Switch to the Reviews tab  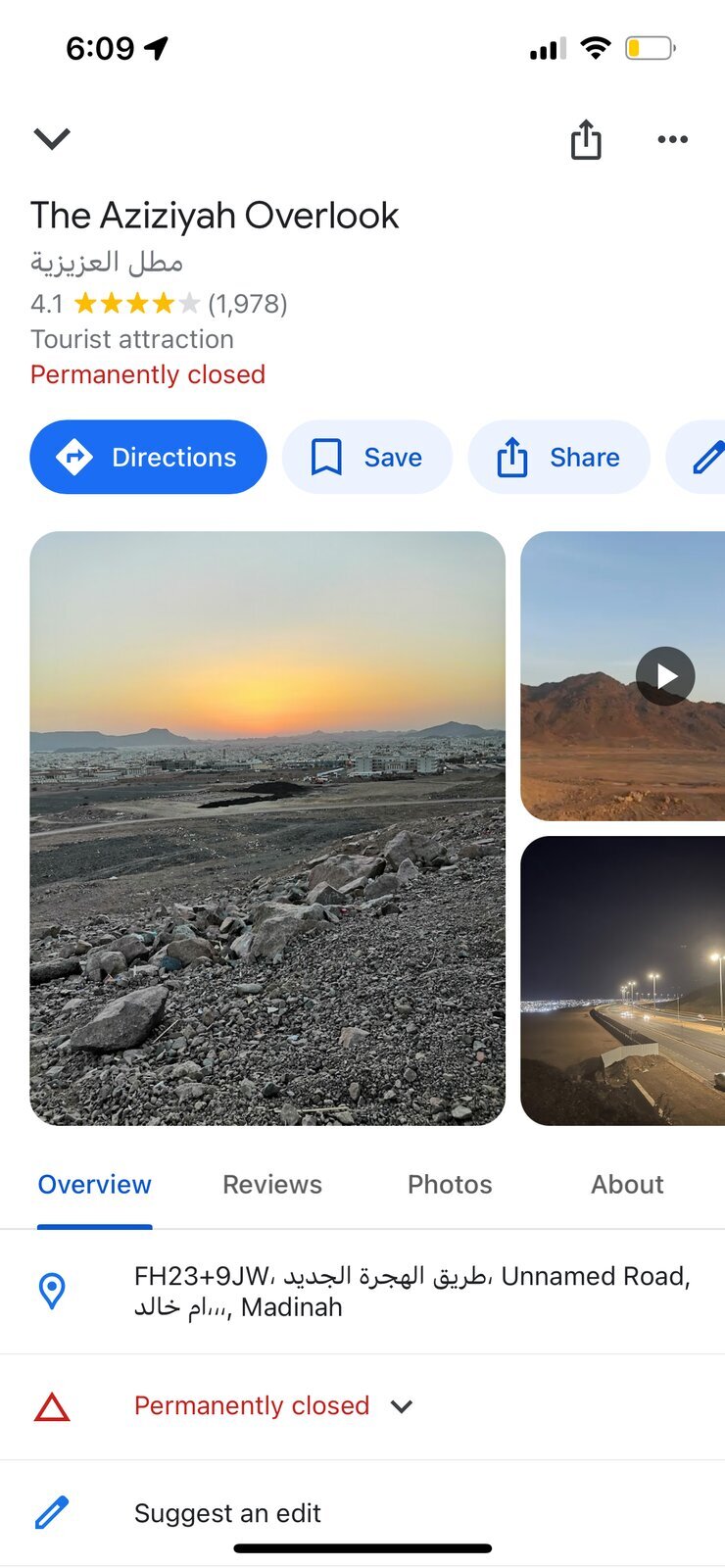tap(272, 1184)
